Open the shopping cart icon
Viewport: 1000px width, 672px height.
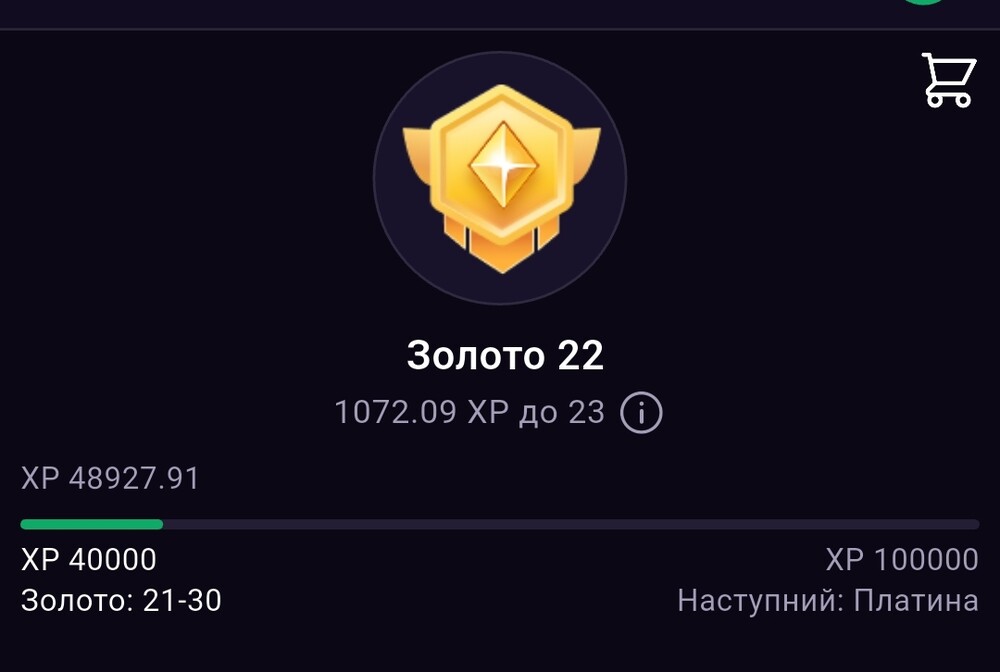coord(947,80)
